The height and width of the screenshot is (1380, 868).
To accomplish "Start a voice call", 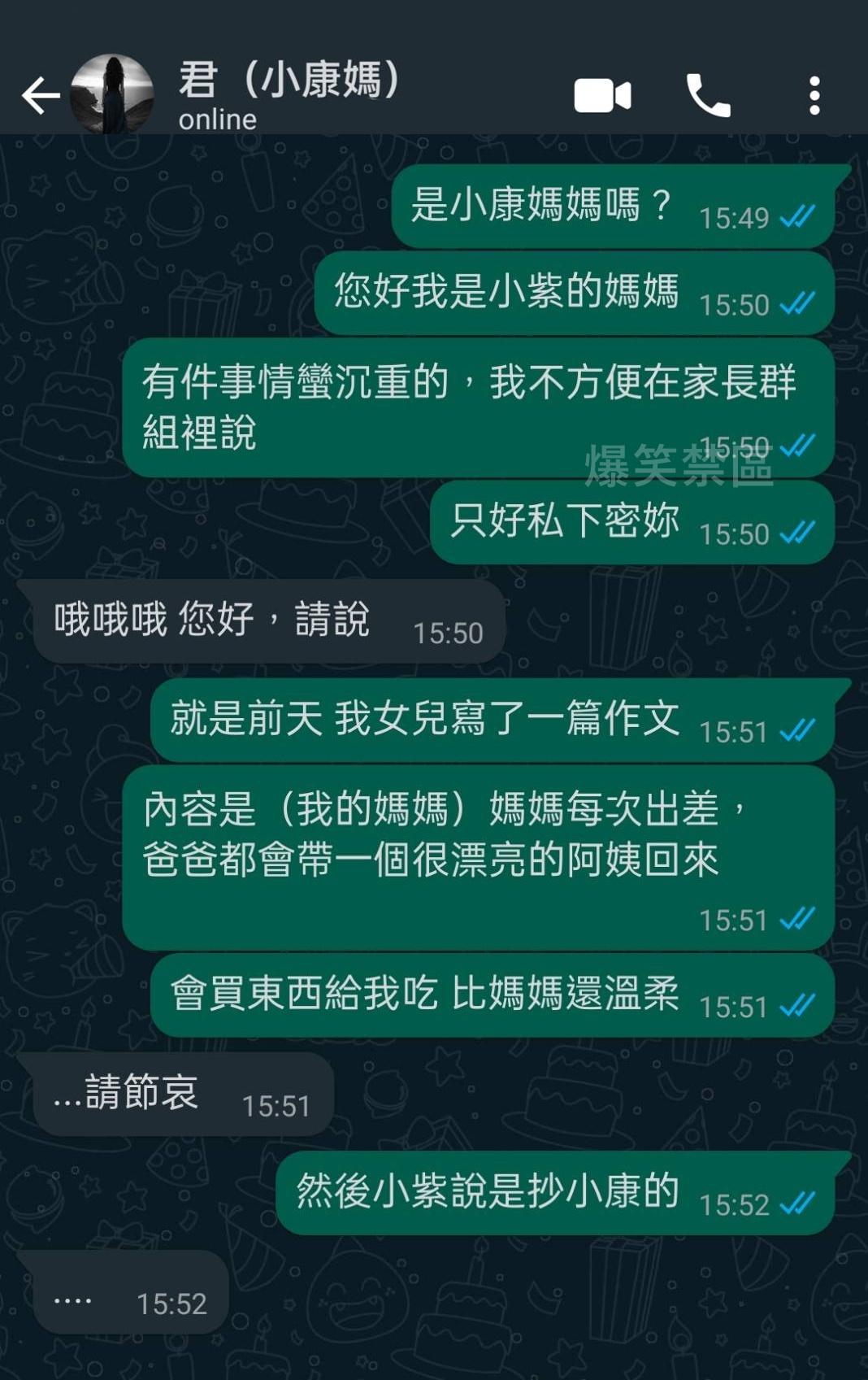I will [x=708, y=96].
